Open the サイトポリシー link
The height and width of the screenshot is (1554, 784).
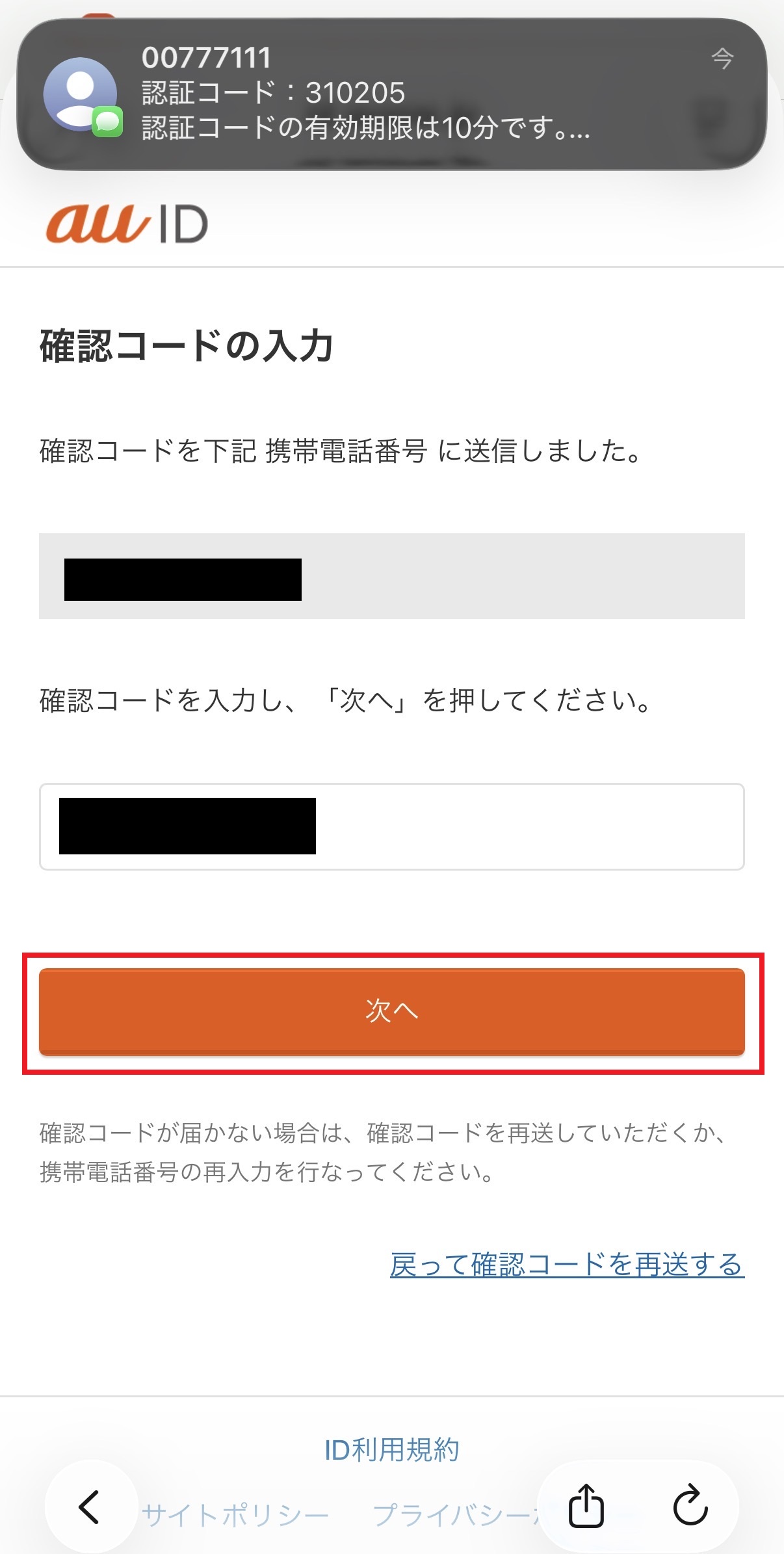click(235, 1515)
